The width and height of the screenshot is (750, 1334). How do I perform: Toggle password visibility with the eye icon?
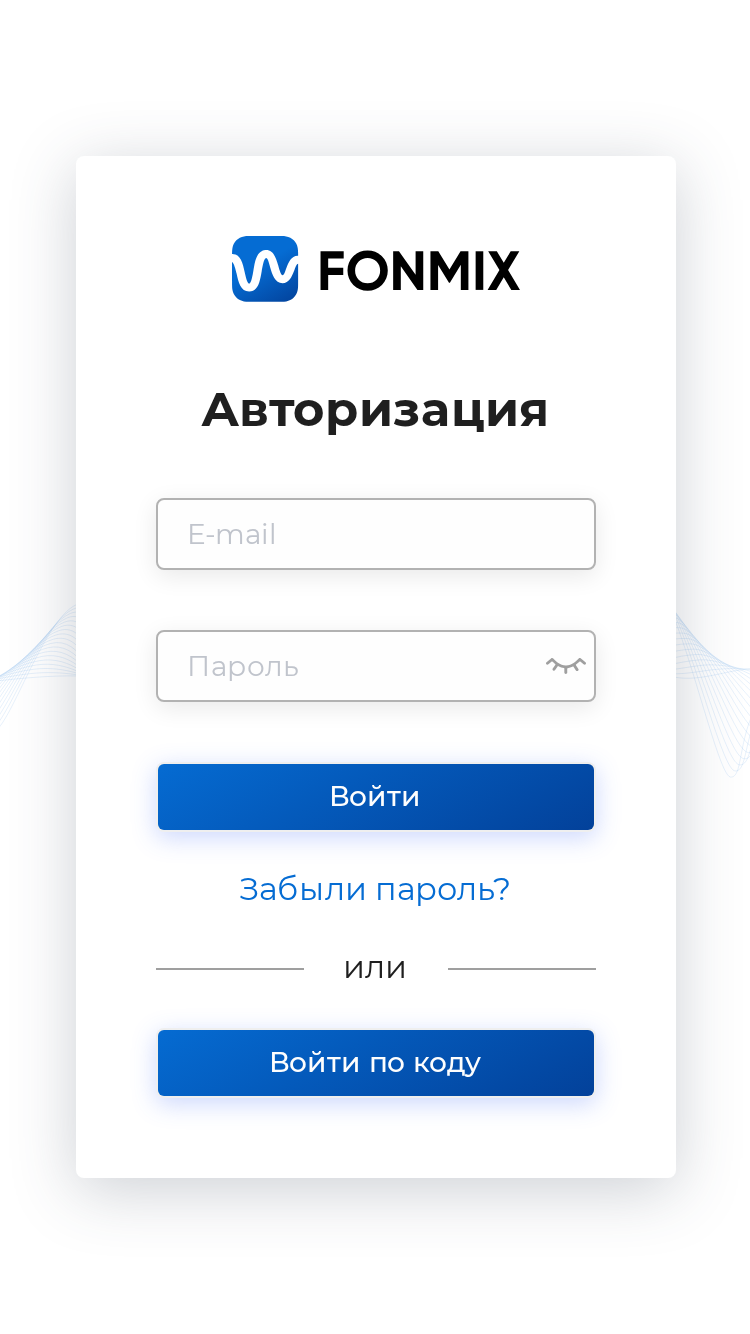coord(566,665)
